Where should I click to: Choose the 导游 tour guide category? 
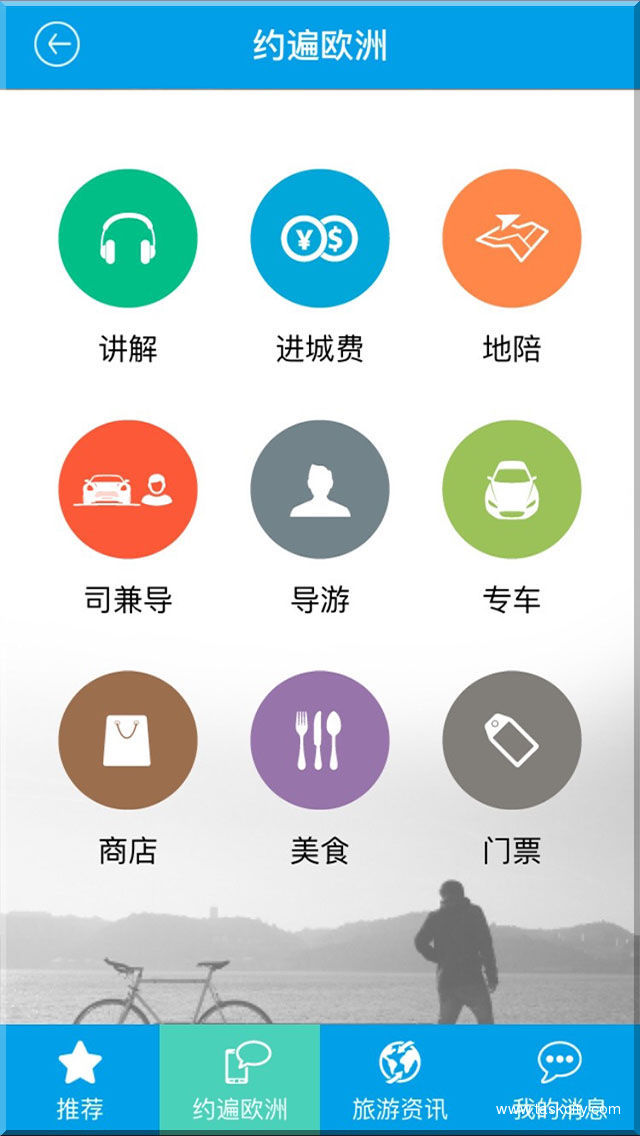point(320,490)
